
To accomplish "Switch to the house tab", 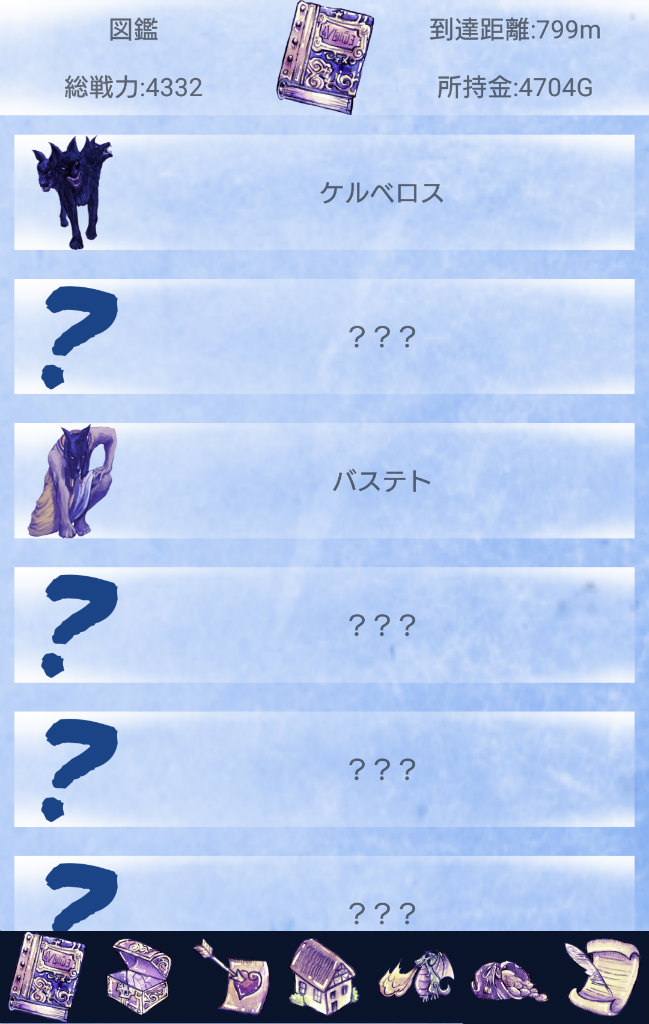I will coord(322,976).
